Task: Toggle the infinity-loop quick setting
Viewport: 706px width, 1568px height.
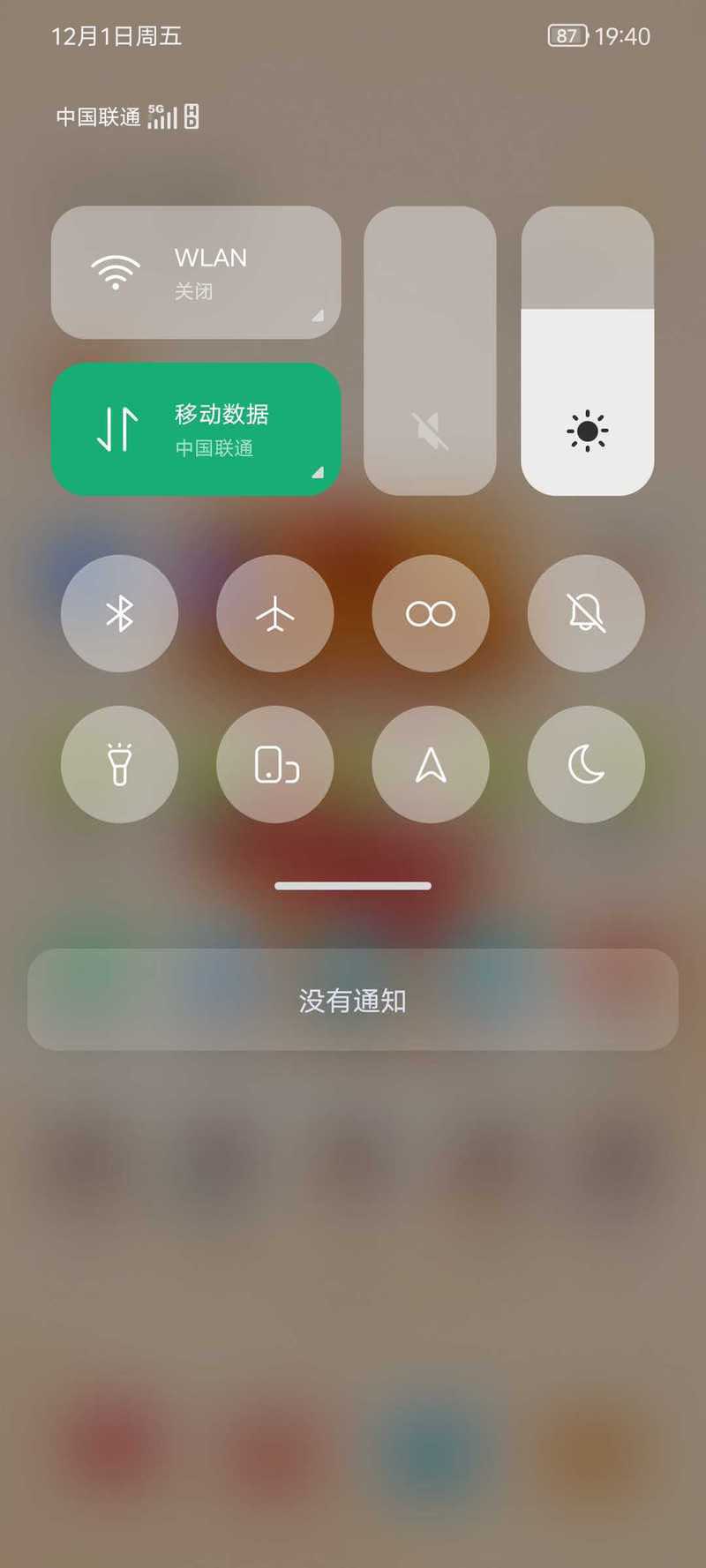Action: [x=431, y=613]
